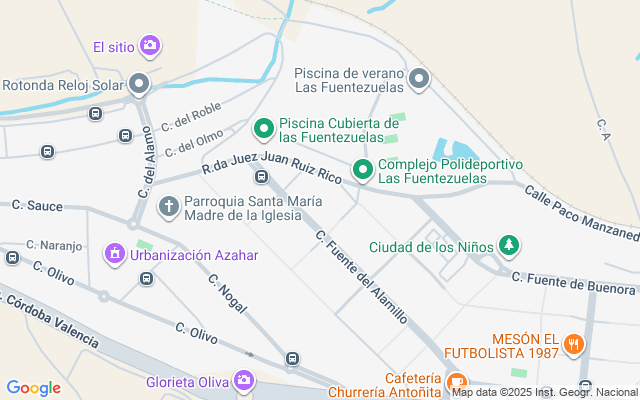The width and height of the screenshot is (640, 400).
Task: Open the Ciudad de los Niños park pin
Action: point(510,245)
